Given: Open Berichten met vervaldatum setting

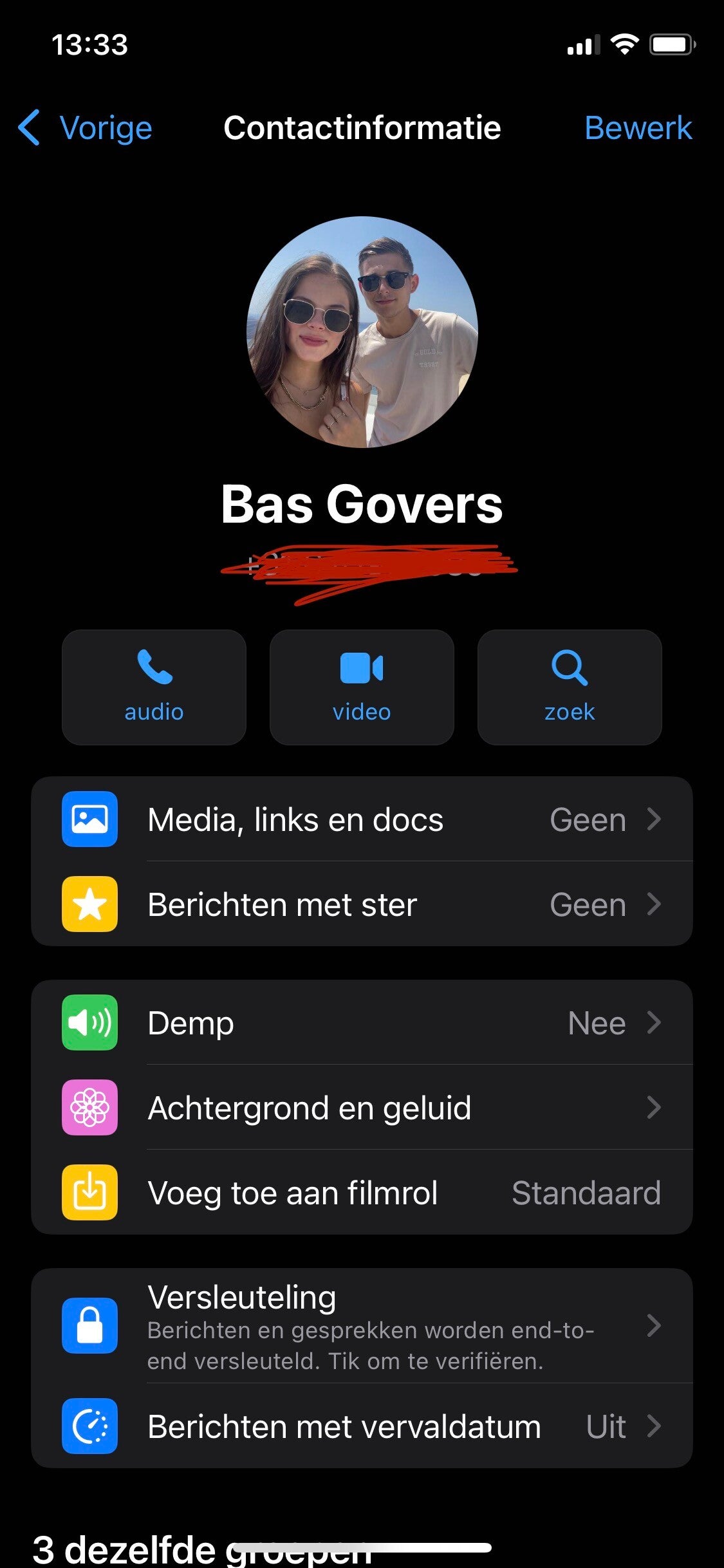Looking at the screenshot, I should [362, 1426].
